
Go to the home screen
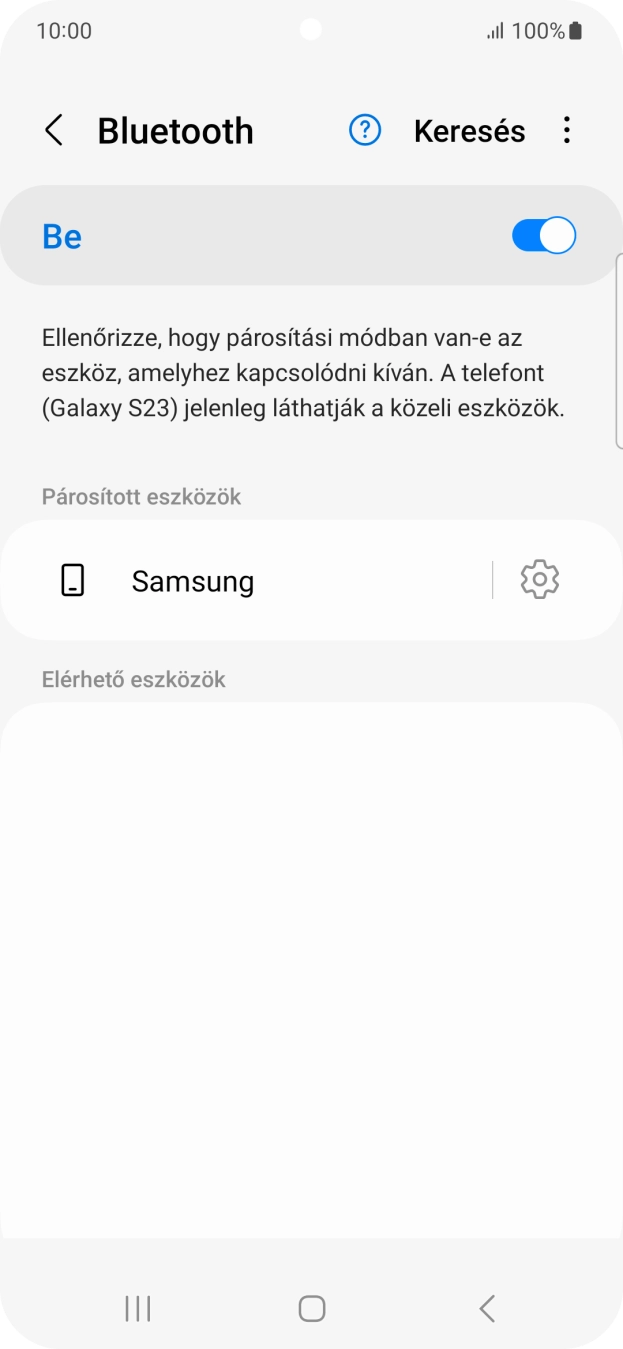312,1308
